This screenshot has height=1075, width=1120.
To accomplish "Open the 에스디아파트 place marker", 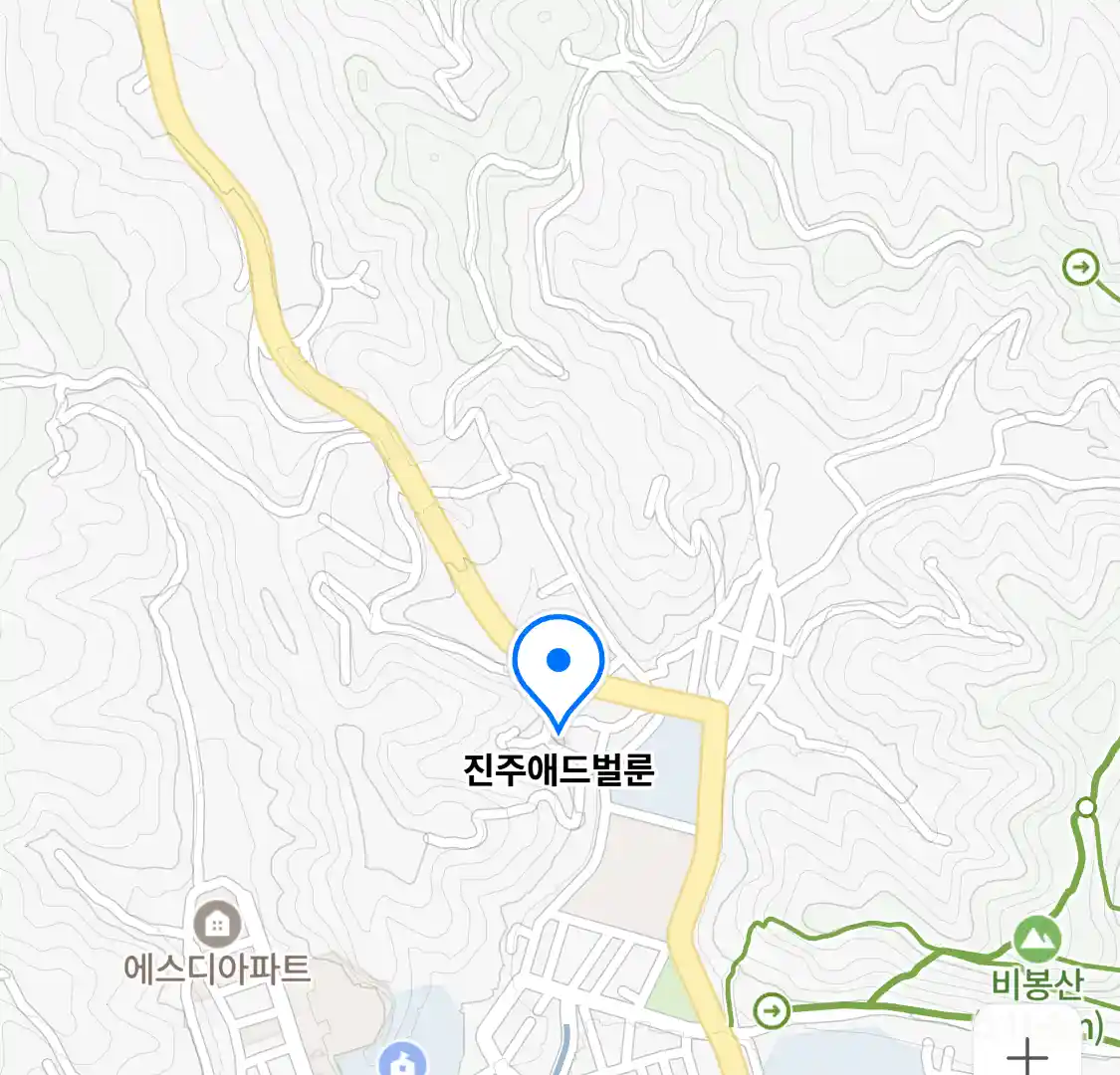I will pos(215,925).
